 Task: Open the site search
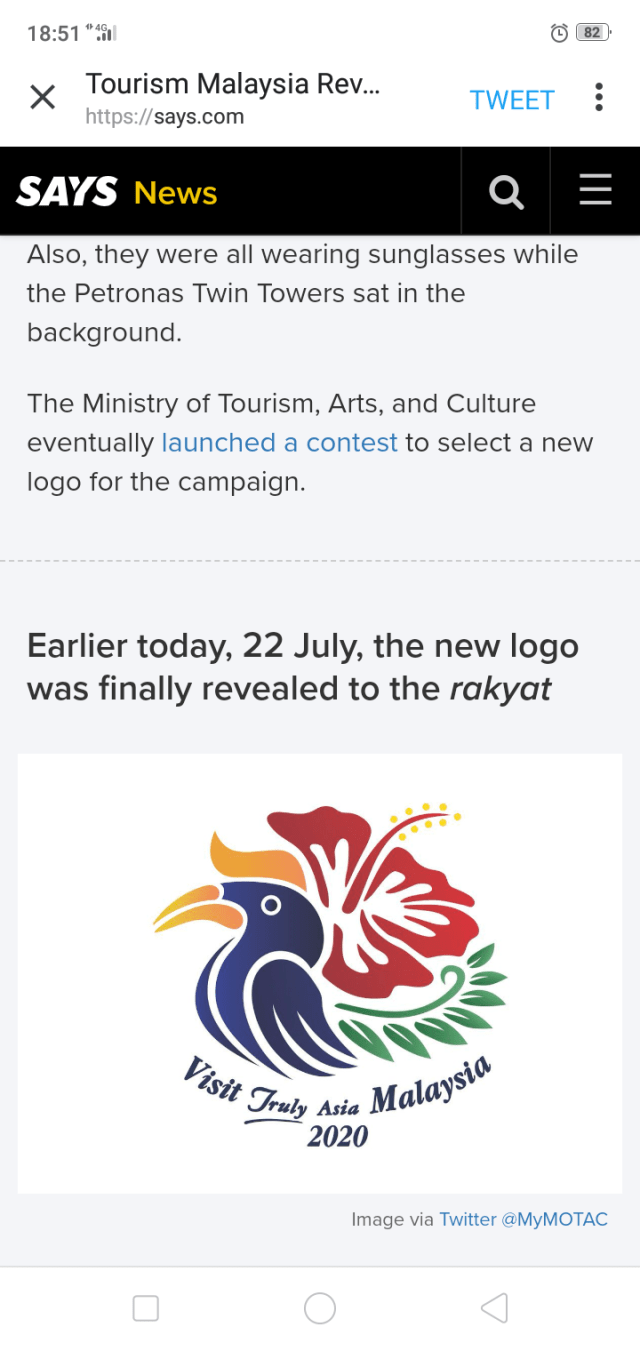(x=506, y=191)
